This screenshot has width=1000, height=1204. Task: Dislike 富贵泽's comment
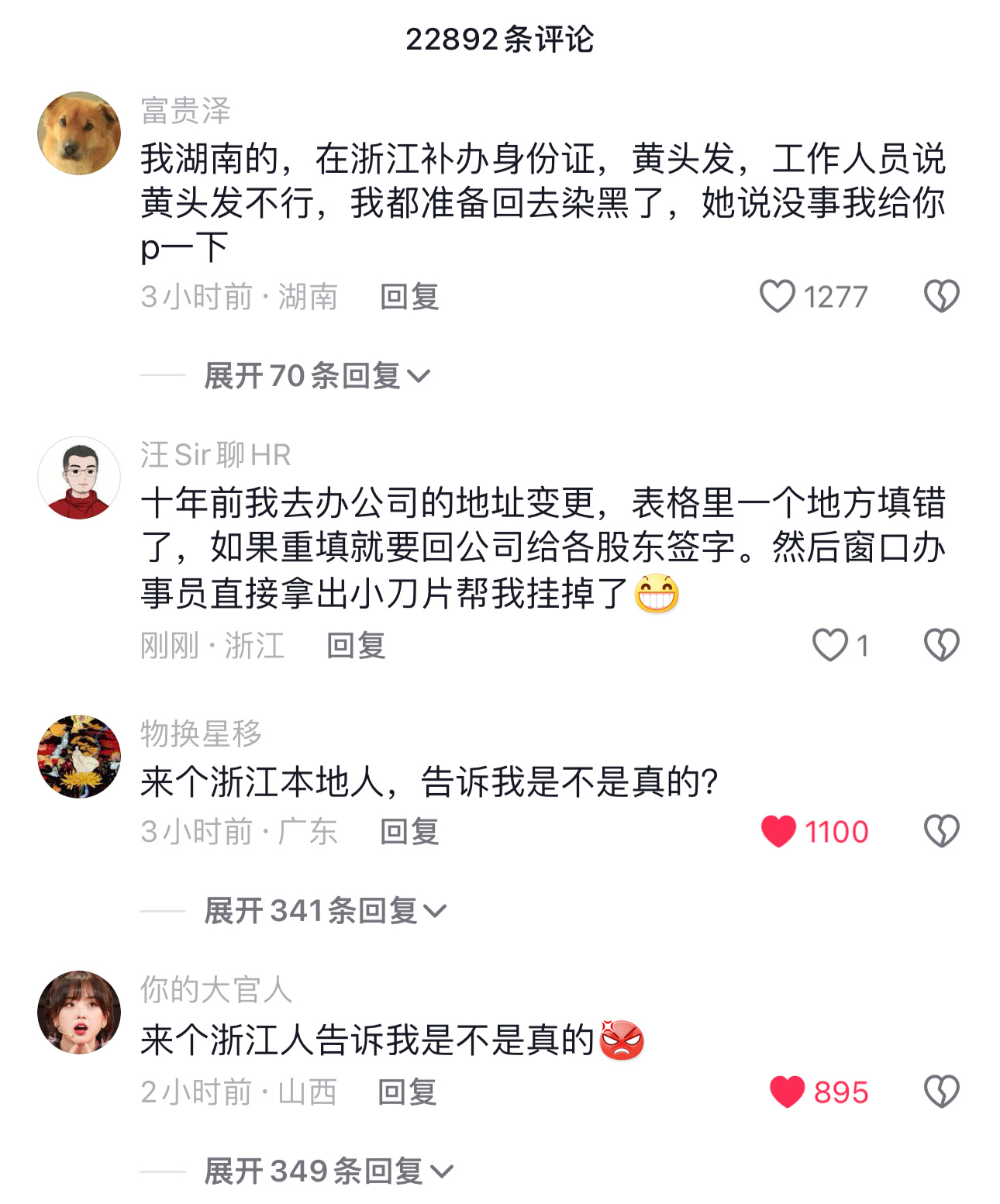(x=941, y=296)
